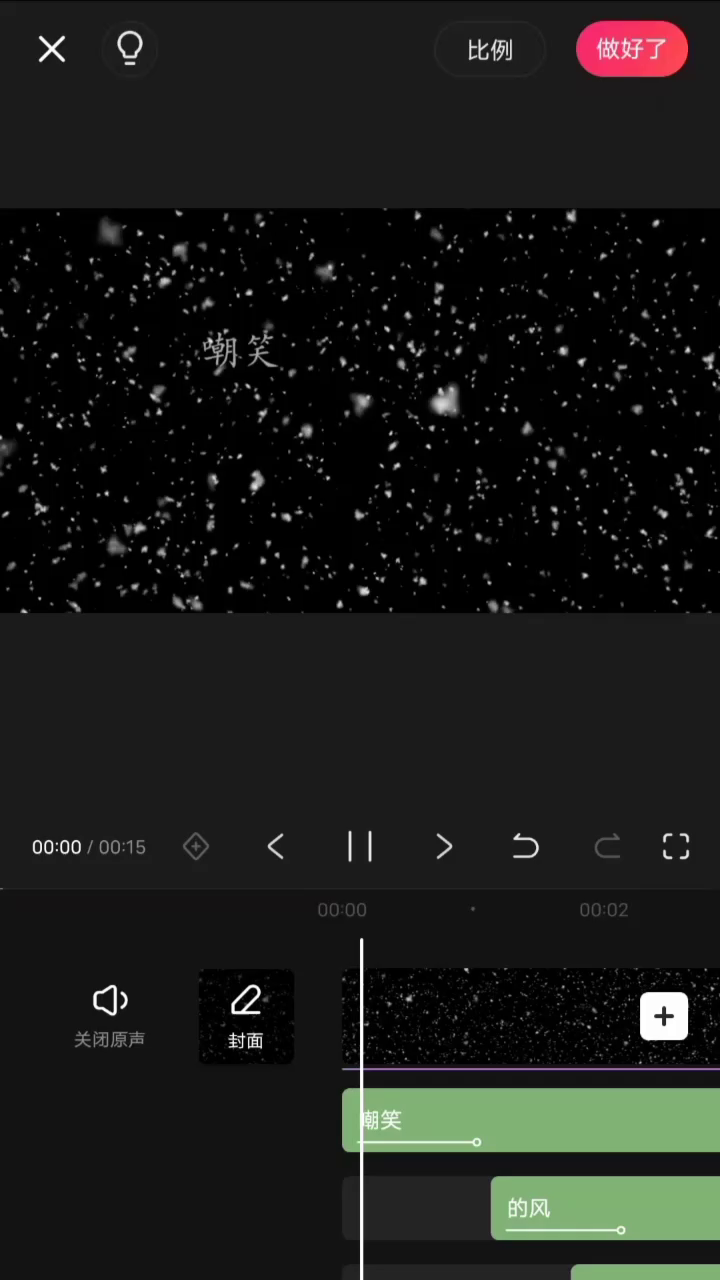Undo the last edit
Screen dimensions: 720x1280
click(x=525, y=847)
